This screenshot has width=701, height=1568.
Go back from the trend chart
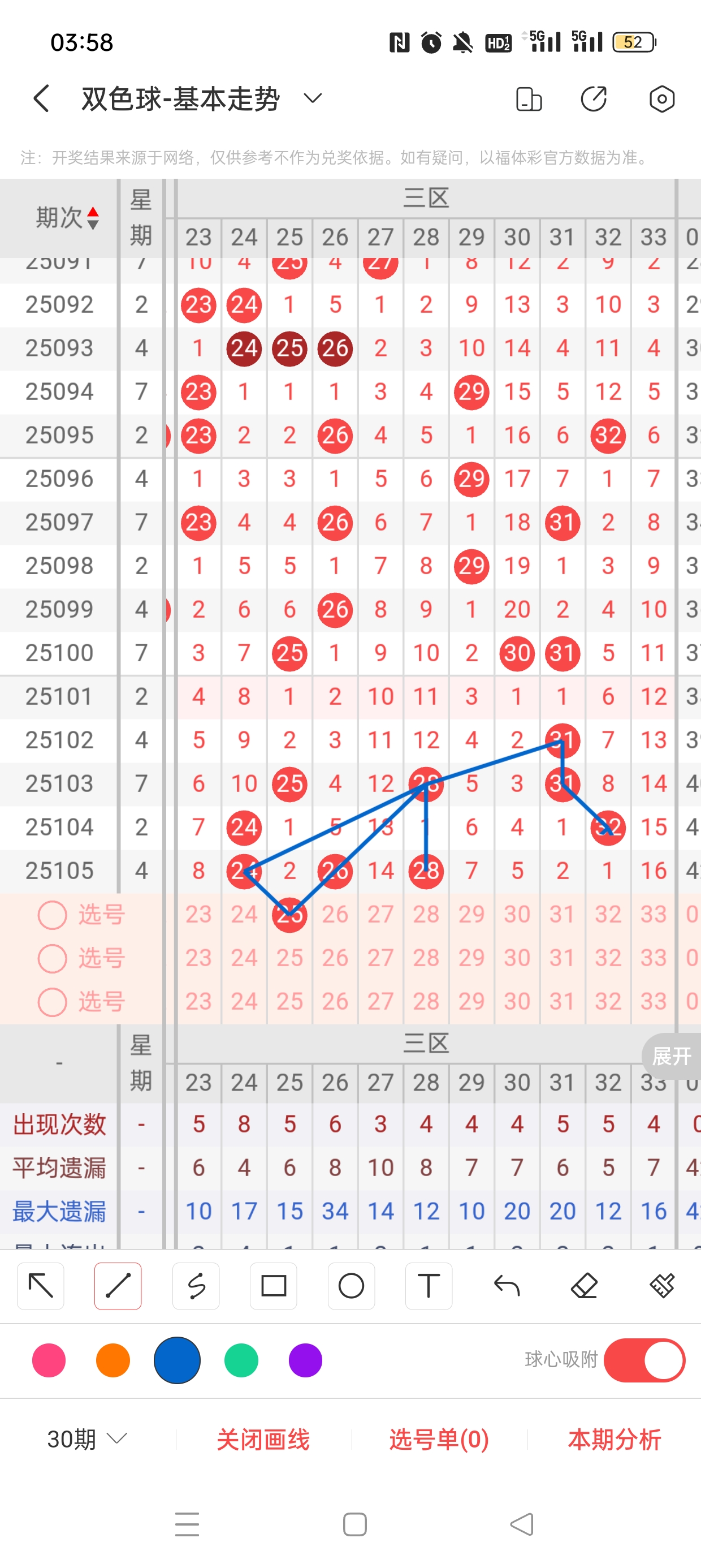coord(41,98)
